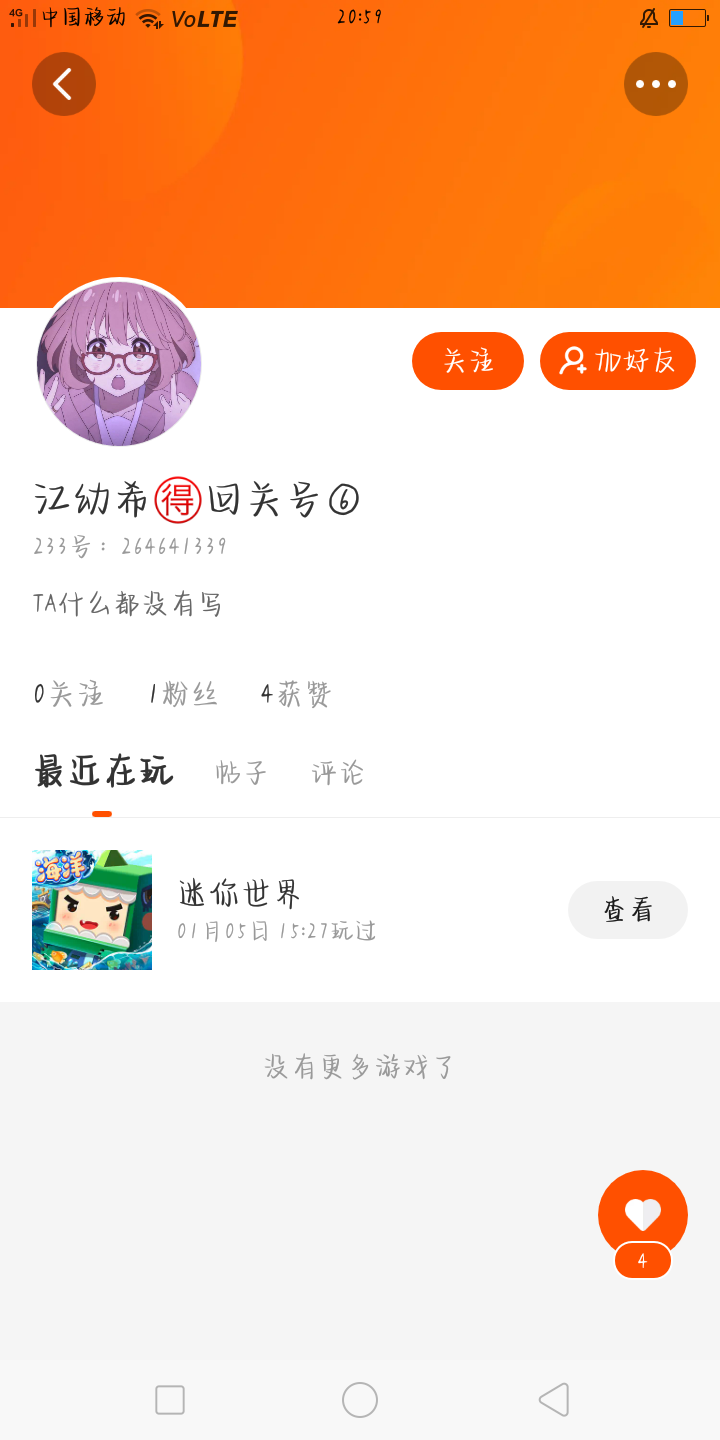Go back using the top arrow

tap(64, 84)
